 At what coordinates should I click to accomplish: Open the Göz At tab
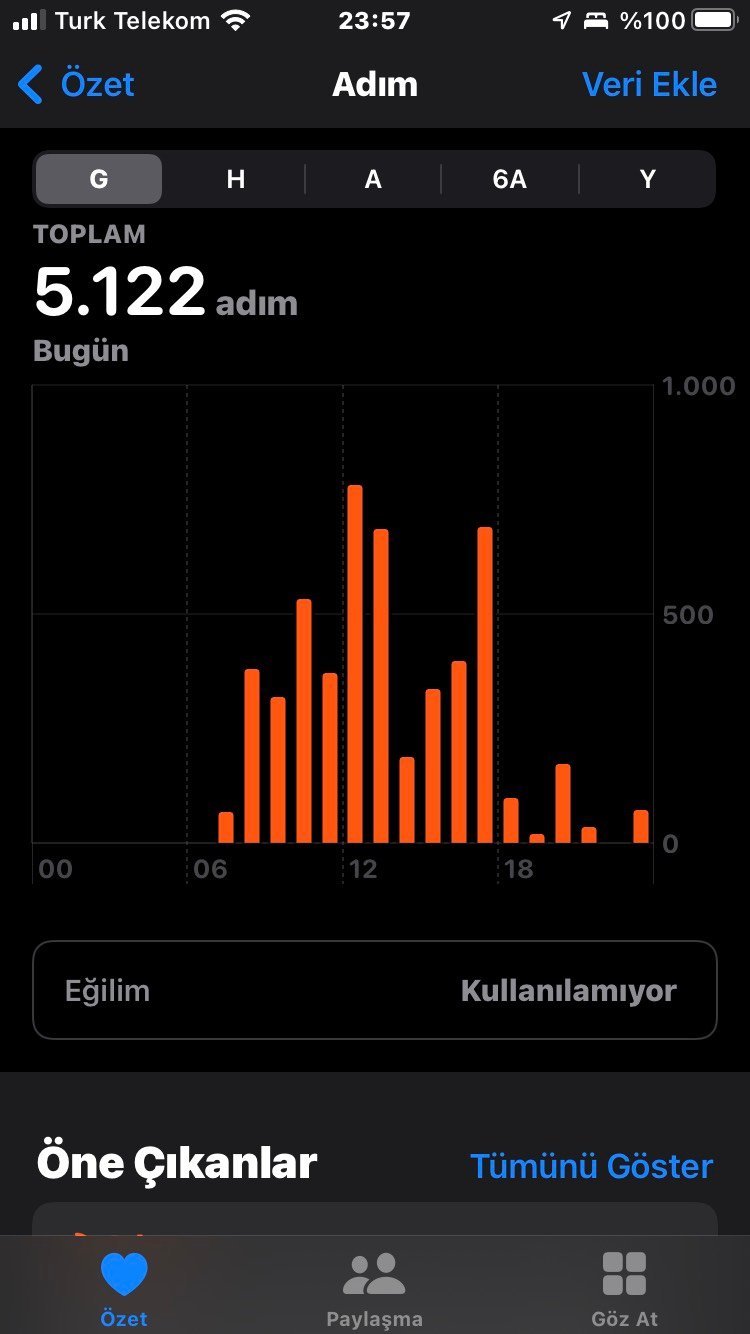coord(625,1288)
